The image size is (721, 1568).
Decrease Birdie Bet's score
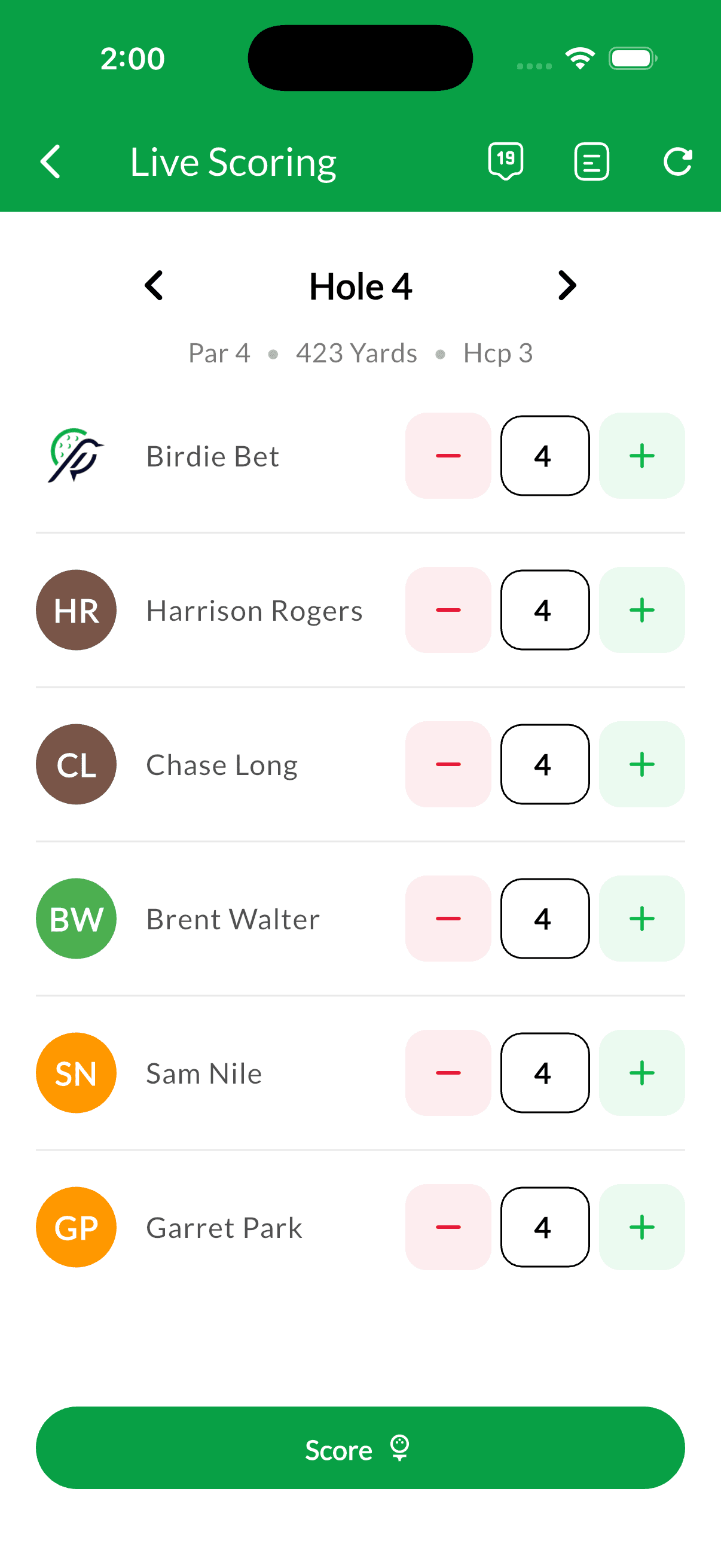click(448, 456)
